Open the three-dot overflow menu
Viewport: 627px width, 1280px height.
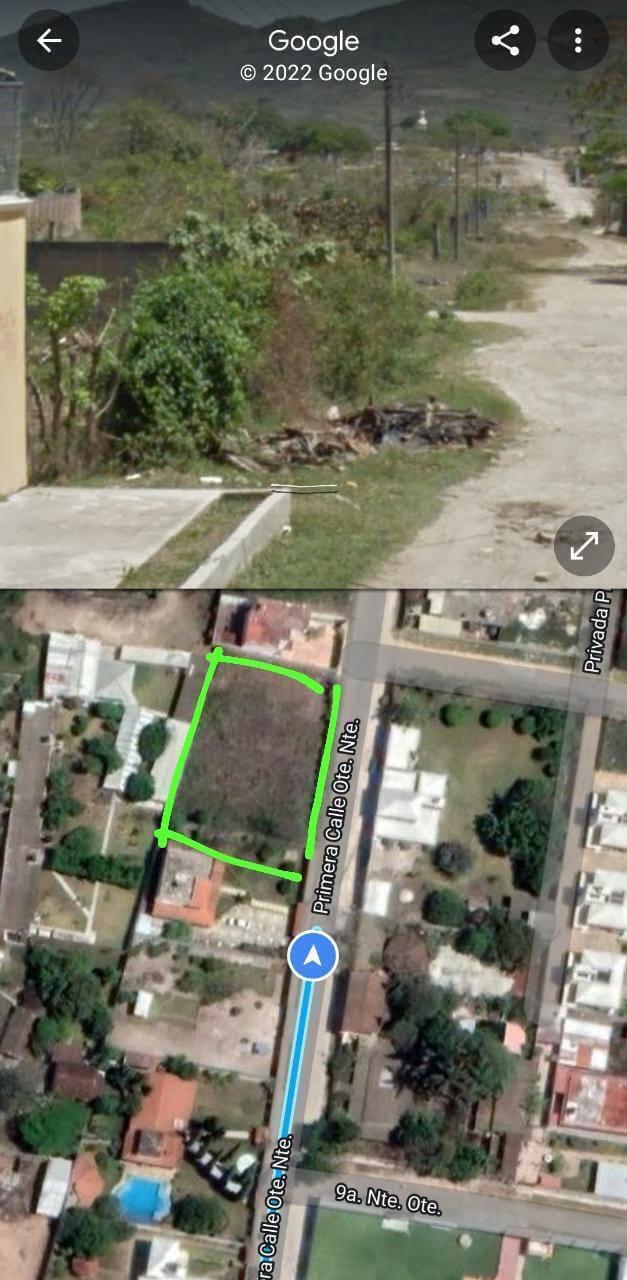click(578, 40)
